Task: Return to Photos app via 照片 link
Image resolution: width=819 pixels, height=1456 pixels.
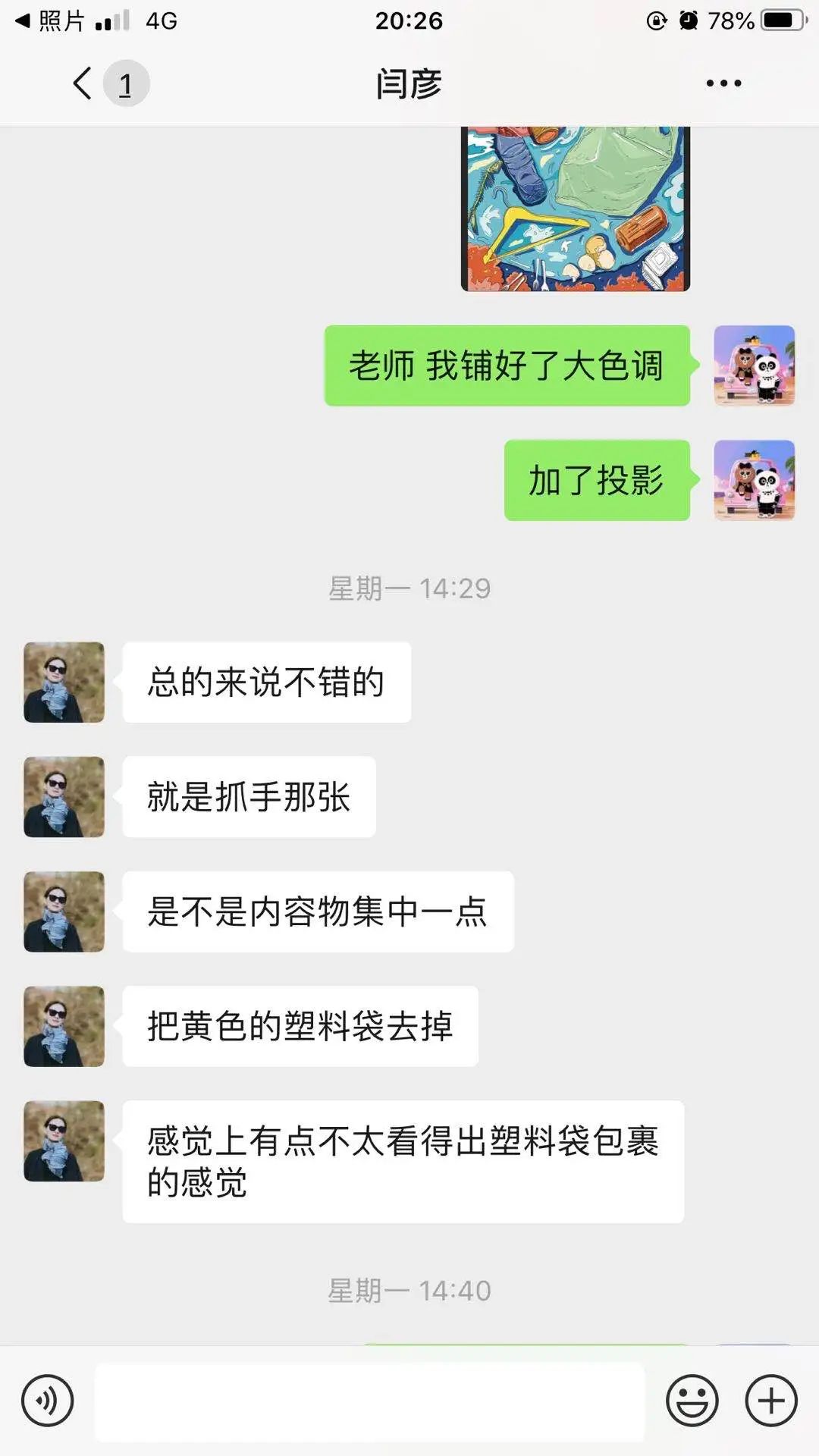Action: pos(50,20)
